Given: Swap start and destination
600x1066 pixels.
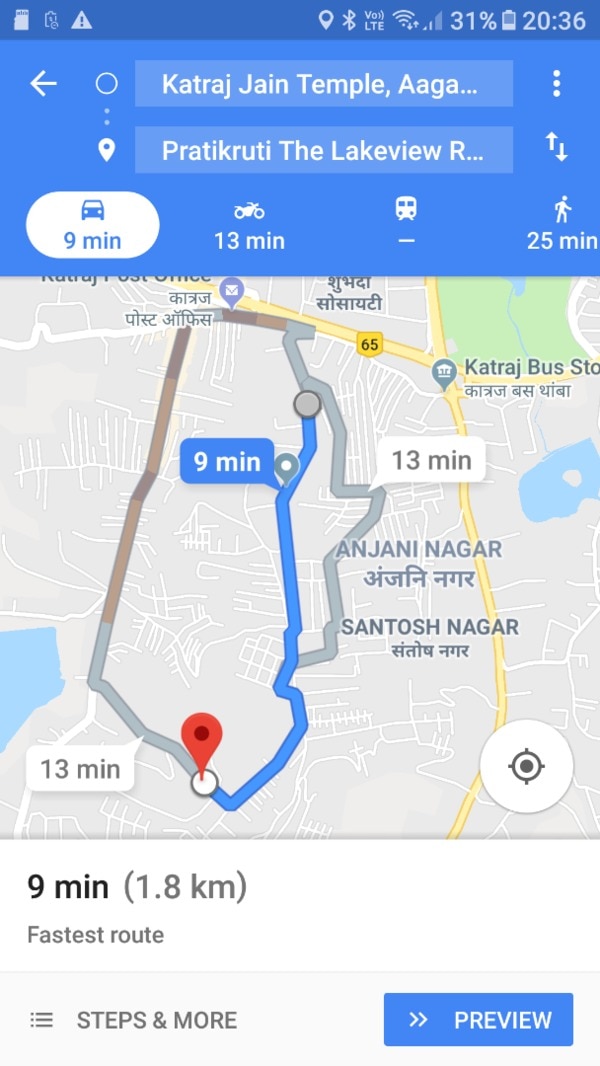Looking at the screenshot, I should (556, 149).
